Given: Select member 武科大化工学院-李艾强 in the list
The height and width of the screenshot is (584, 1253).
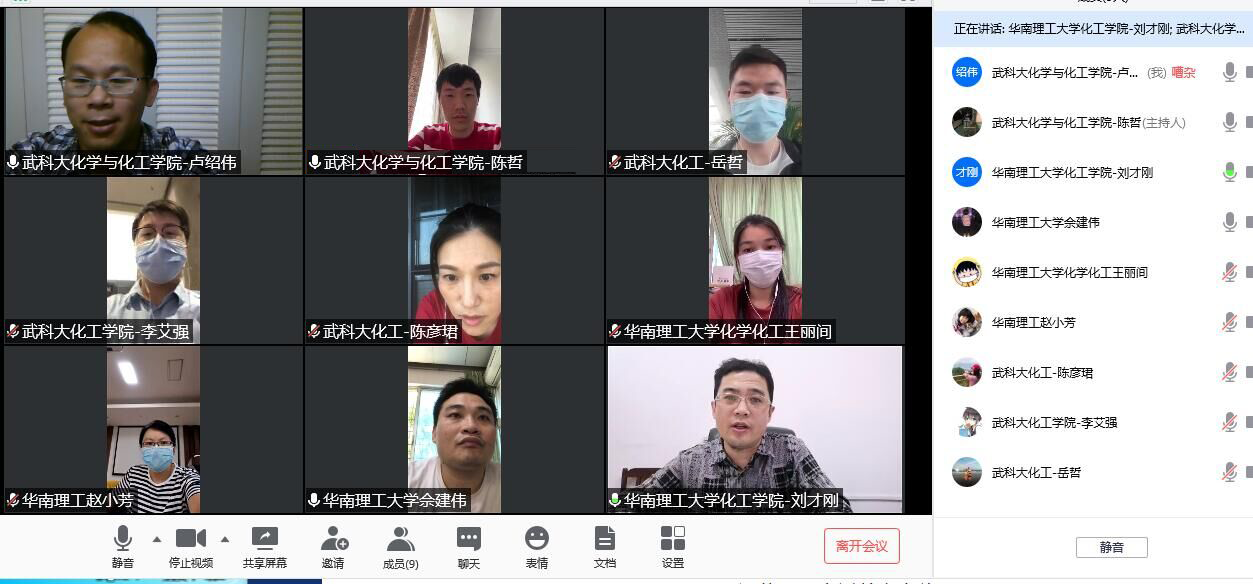Looking at the screenshot, I should click(x=1054, y=422).
